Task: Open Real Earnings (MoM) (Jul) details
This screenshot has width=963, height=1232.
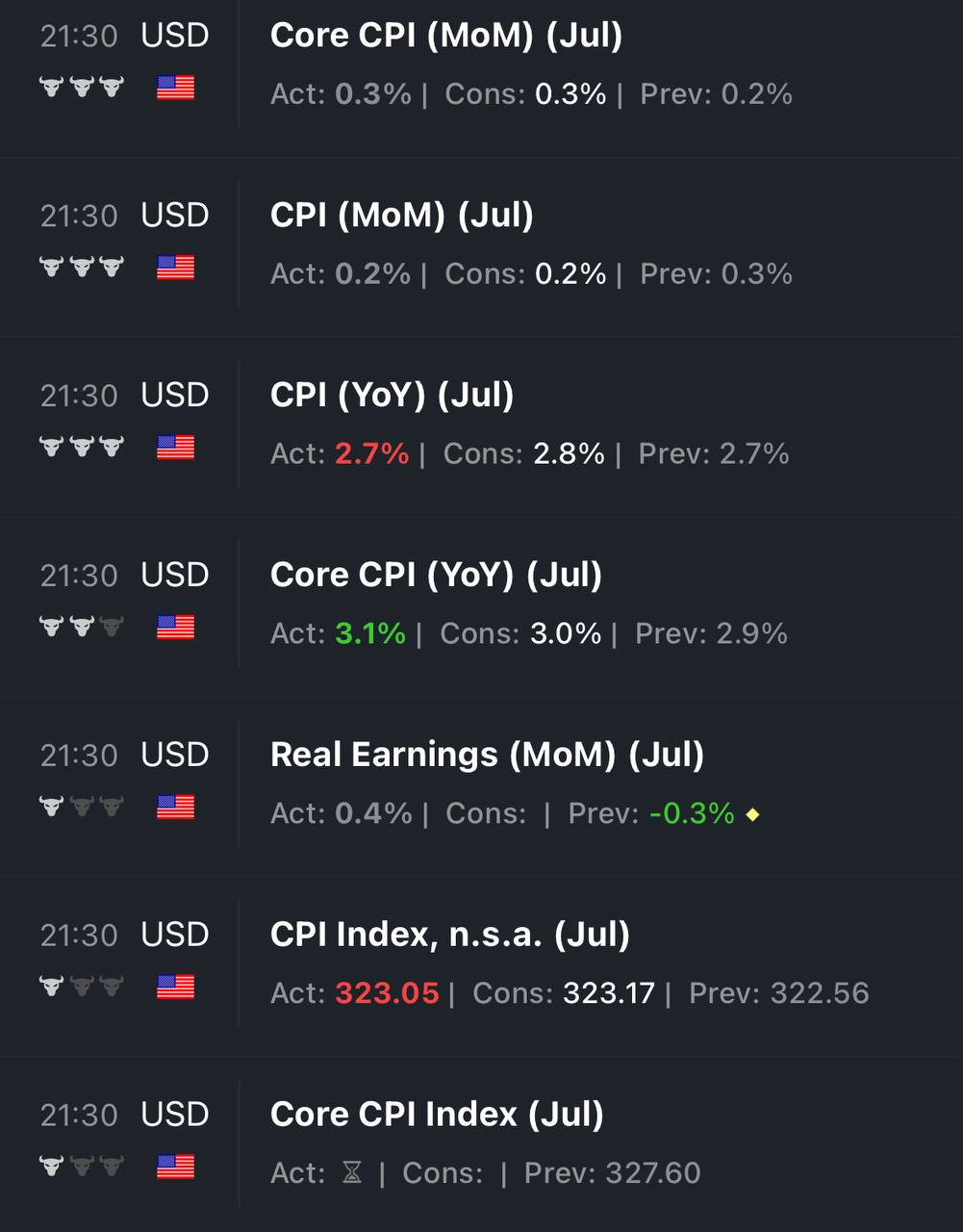Action: tap(487, 756)
